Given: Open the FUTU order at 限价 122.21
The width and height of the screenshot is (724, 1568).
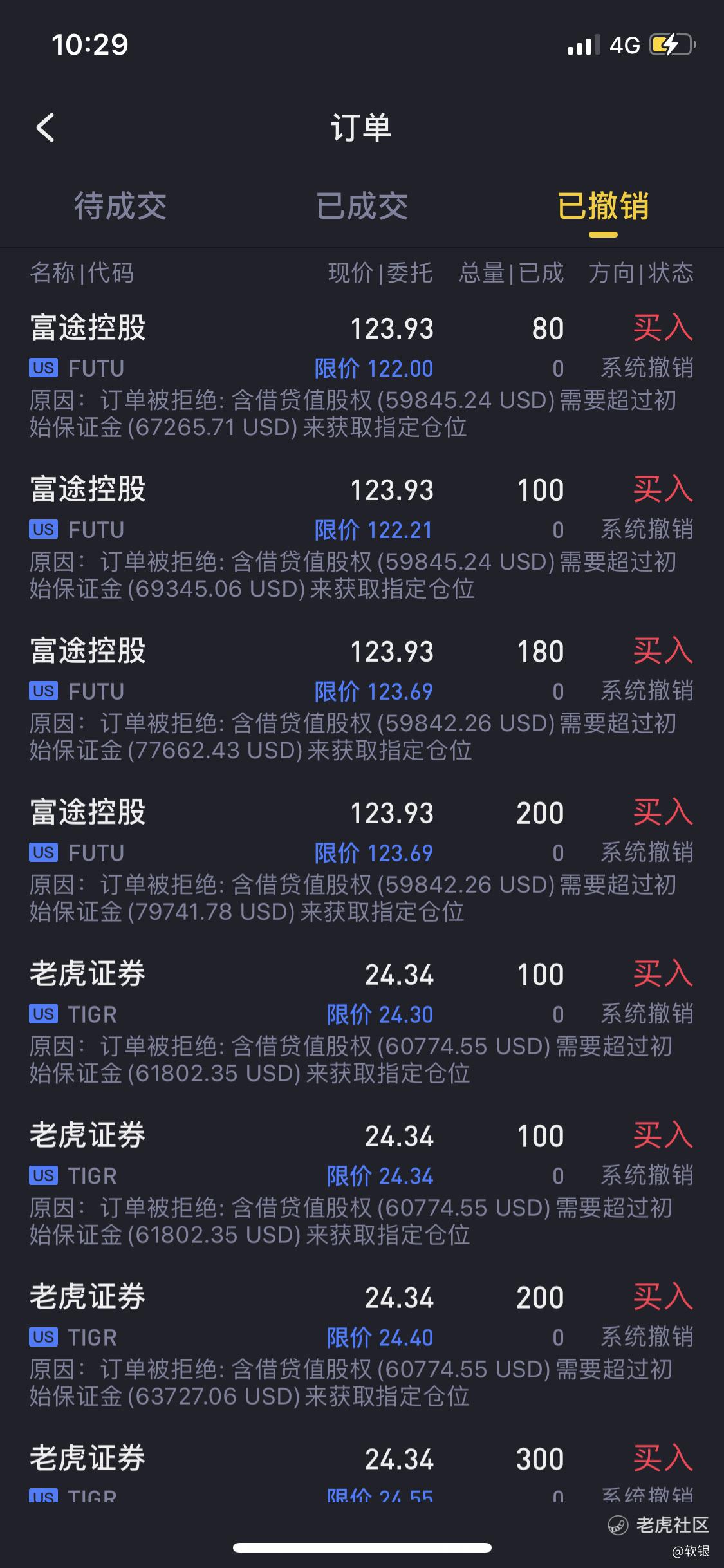Looking at the screenshot, I should point(362,537).
